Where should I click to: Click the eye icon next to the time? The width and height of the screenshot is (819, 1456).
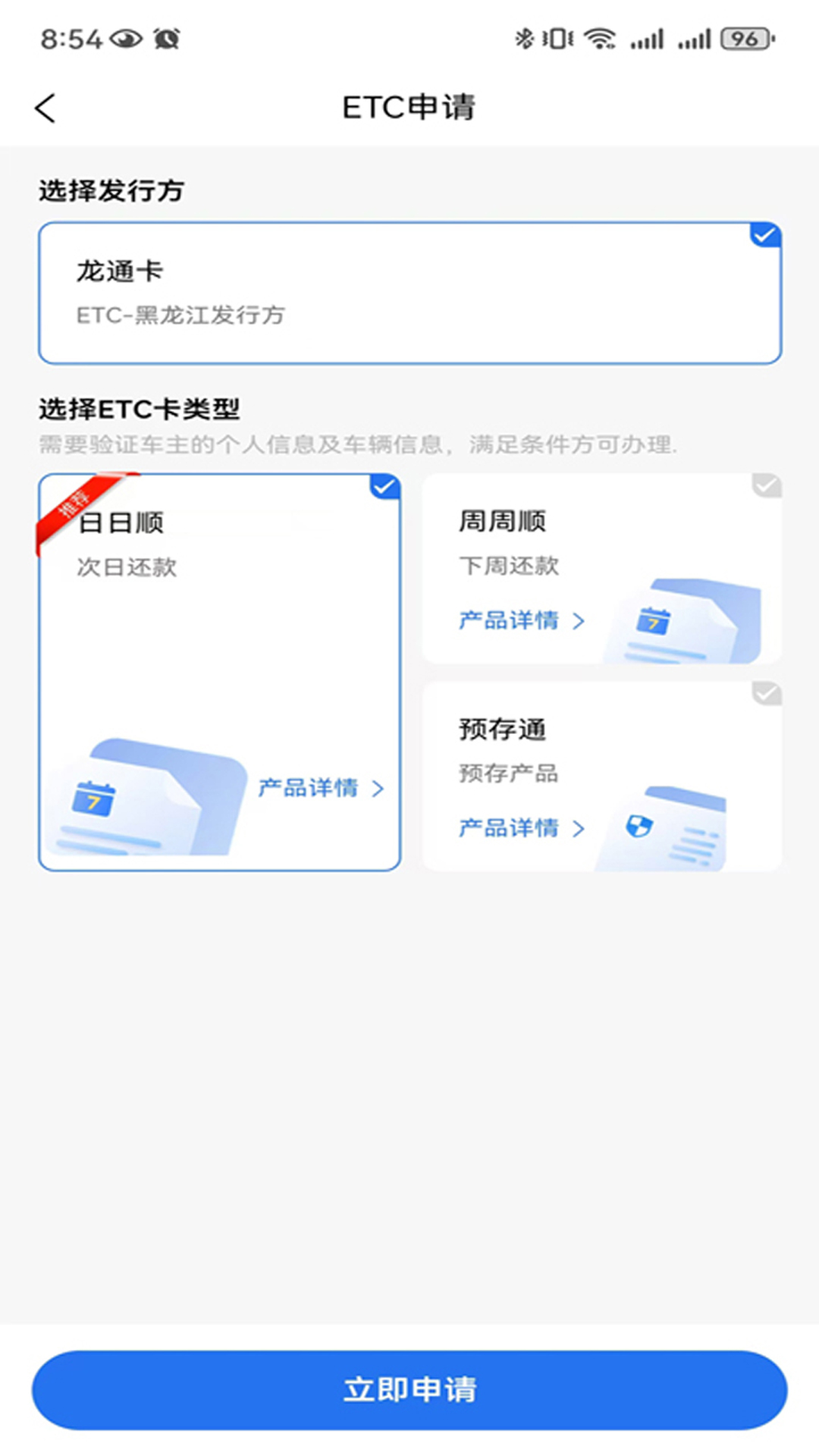pos(126,36)
